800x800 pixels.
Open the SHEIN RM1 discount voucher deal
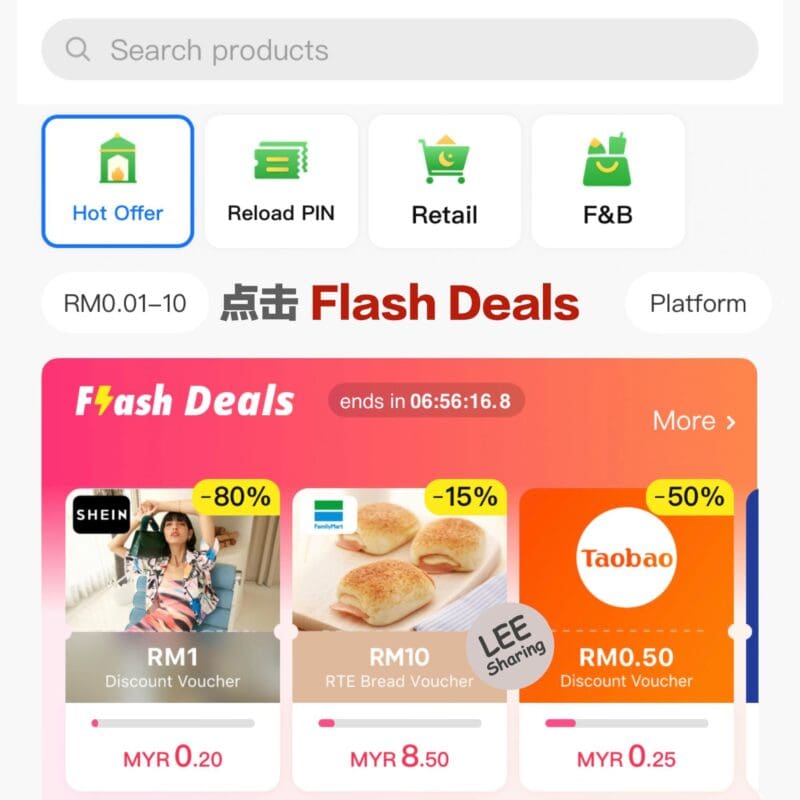[x=173, y=620]
